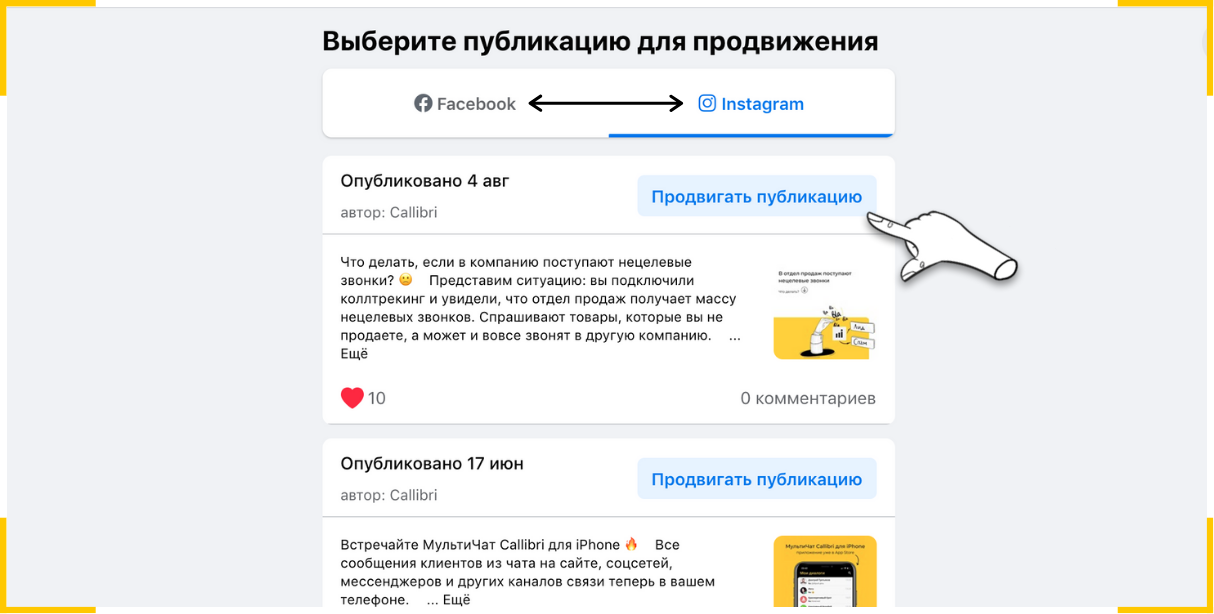
Task: Promote the post published 17 июн
Action: pyautogui.click(x=756, y=479)
